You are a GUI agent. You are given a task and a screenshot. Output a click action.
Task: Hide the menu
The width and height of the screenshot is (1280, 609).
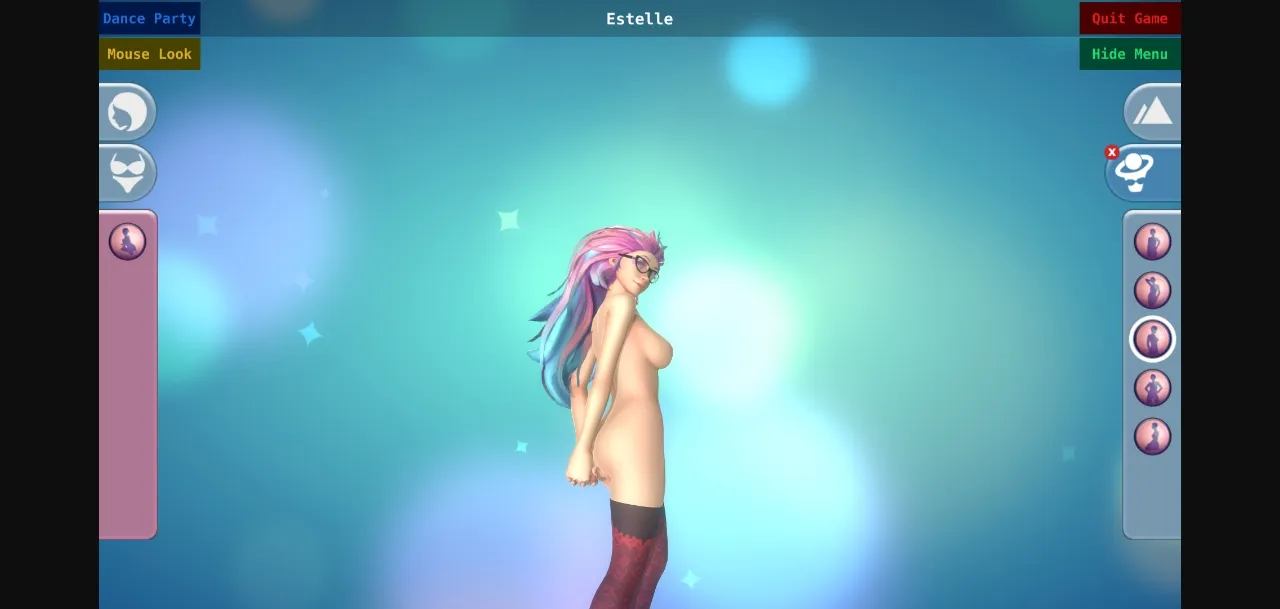[1129, 54]
